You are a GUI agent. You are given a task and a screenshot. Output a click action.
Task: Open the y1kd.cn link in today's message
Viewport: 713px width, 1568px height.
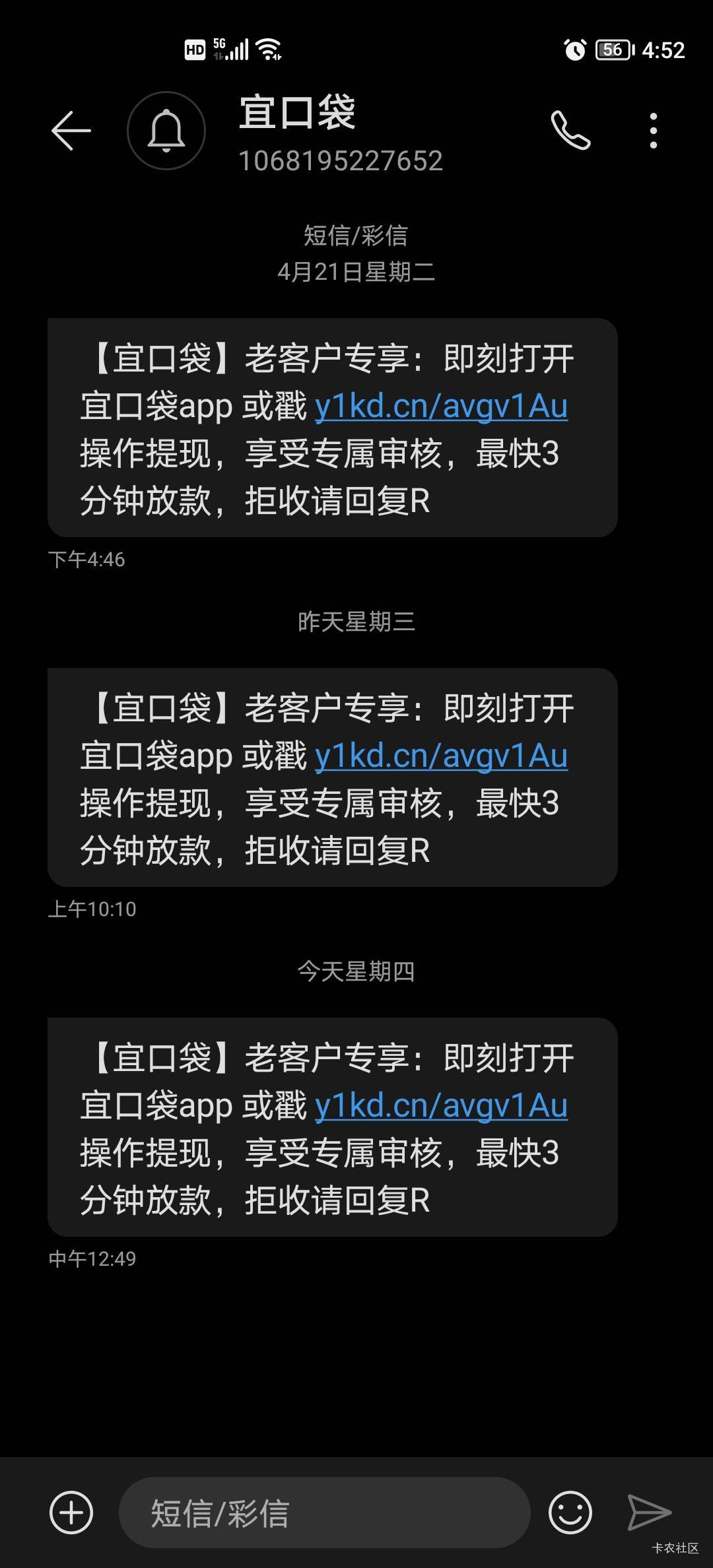coord(441,1106)
